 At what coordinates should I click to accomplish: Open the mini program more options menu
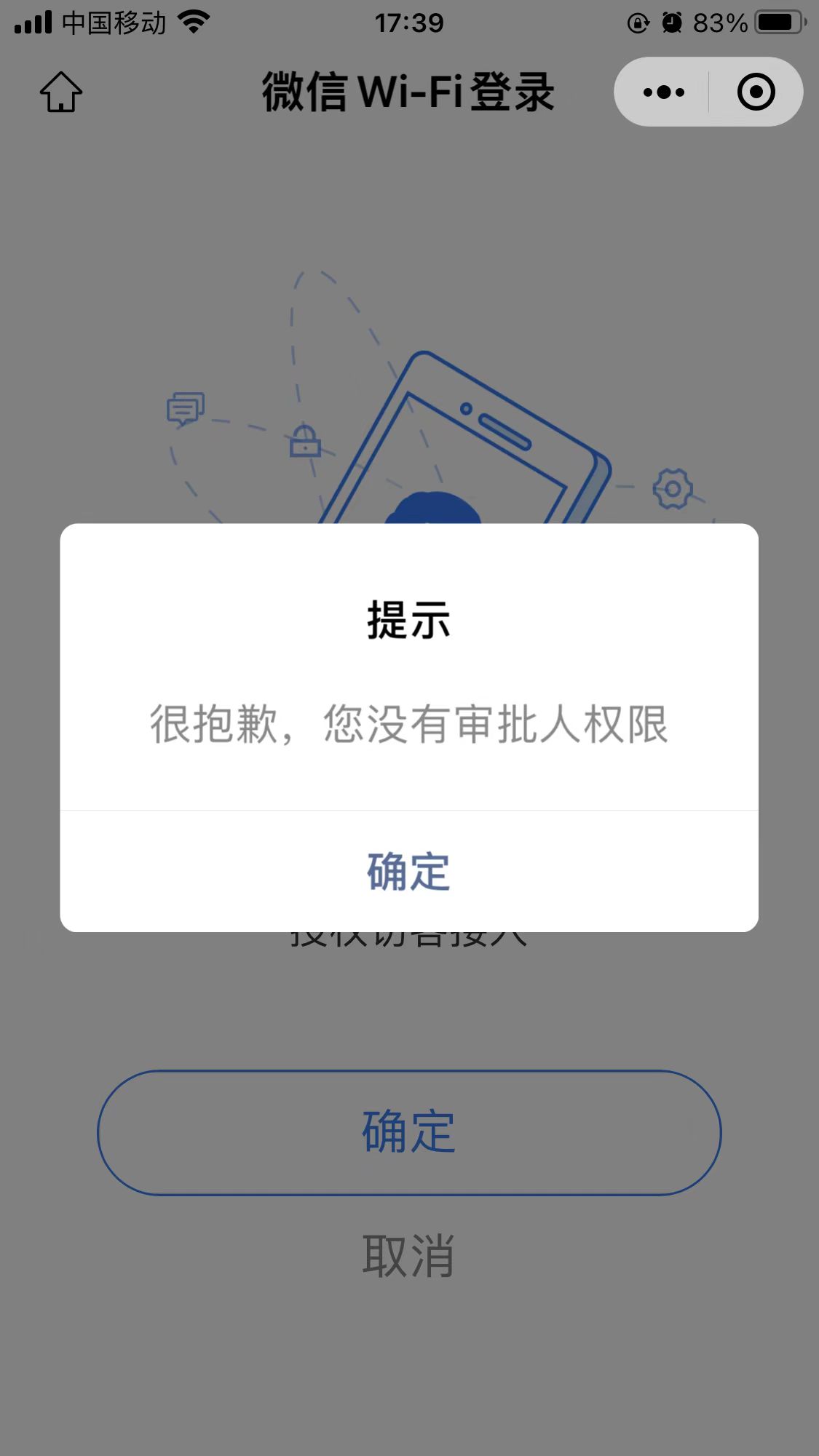(663, 92)
